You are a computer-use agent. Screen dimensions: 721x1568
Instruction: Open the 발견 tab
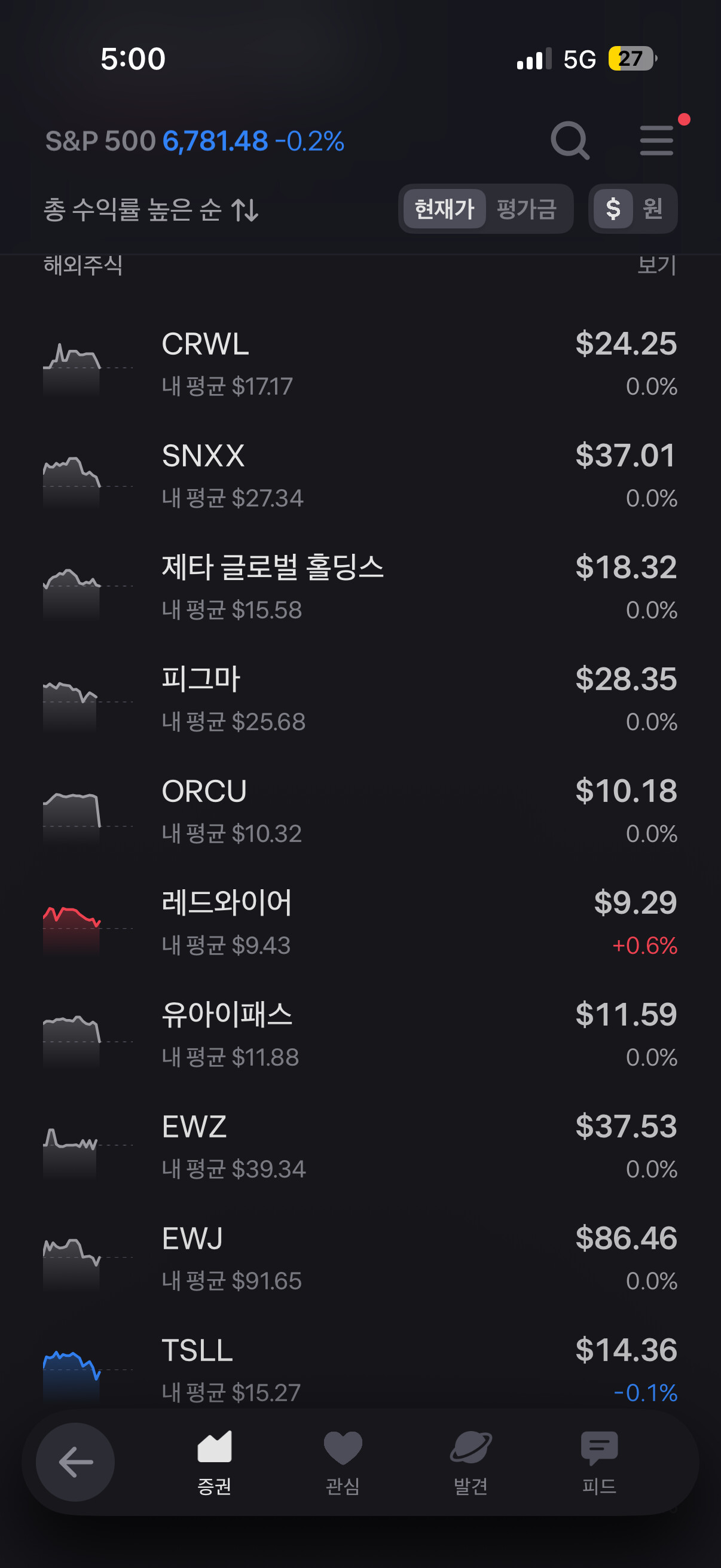pyautogui.click(x=471, y=1462)
